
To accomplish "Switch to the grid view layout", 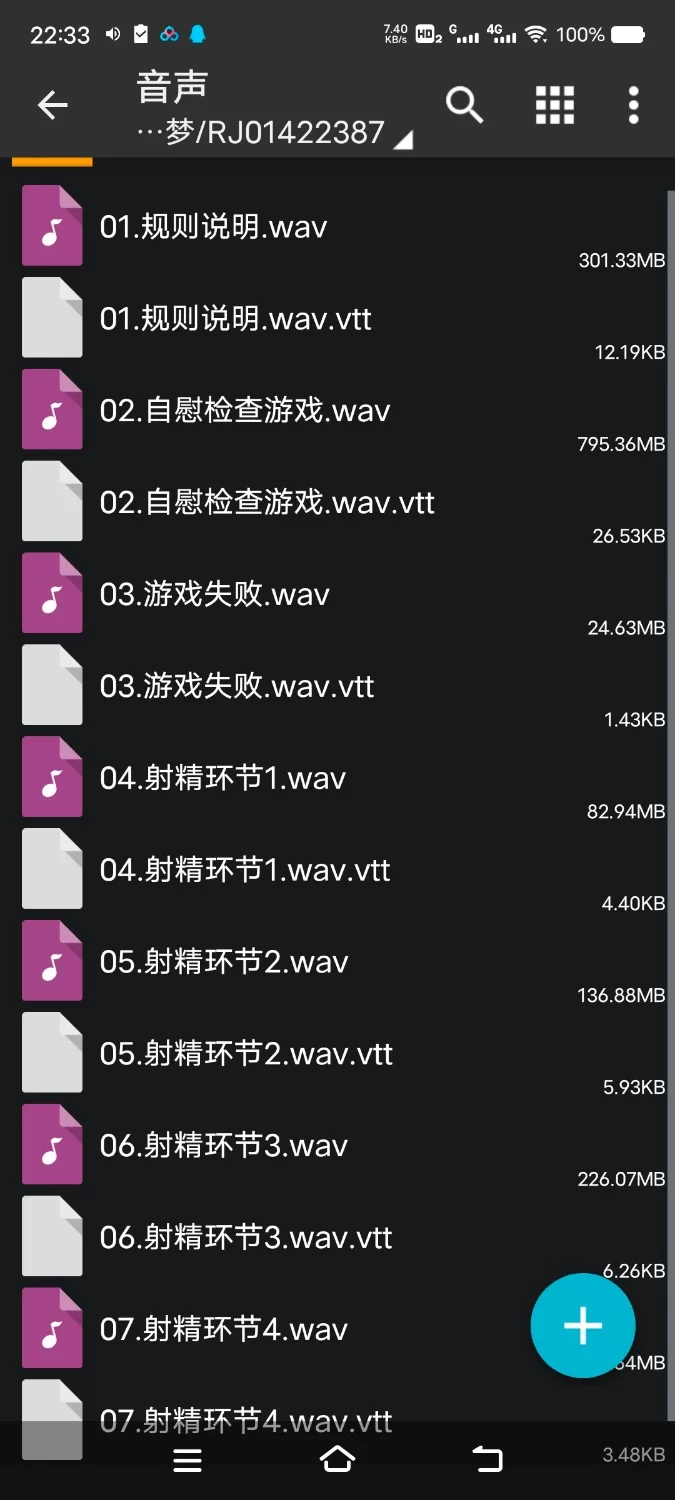I will [x=554, y=105].
